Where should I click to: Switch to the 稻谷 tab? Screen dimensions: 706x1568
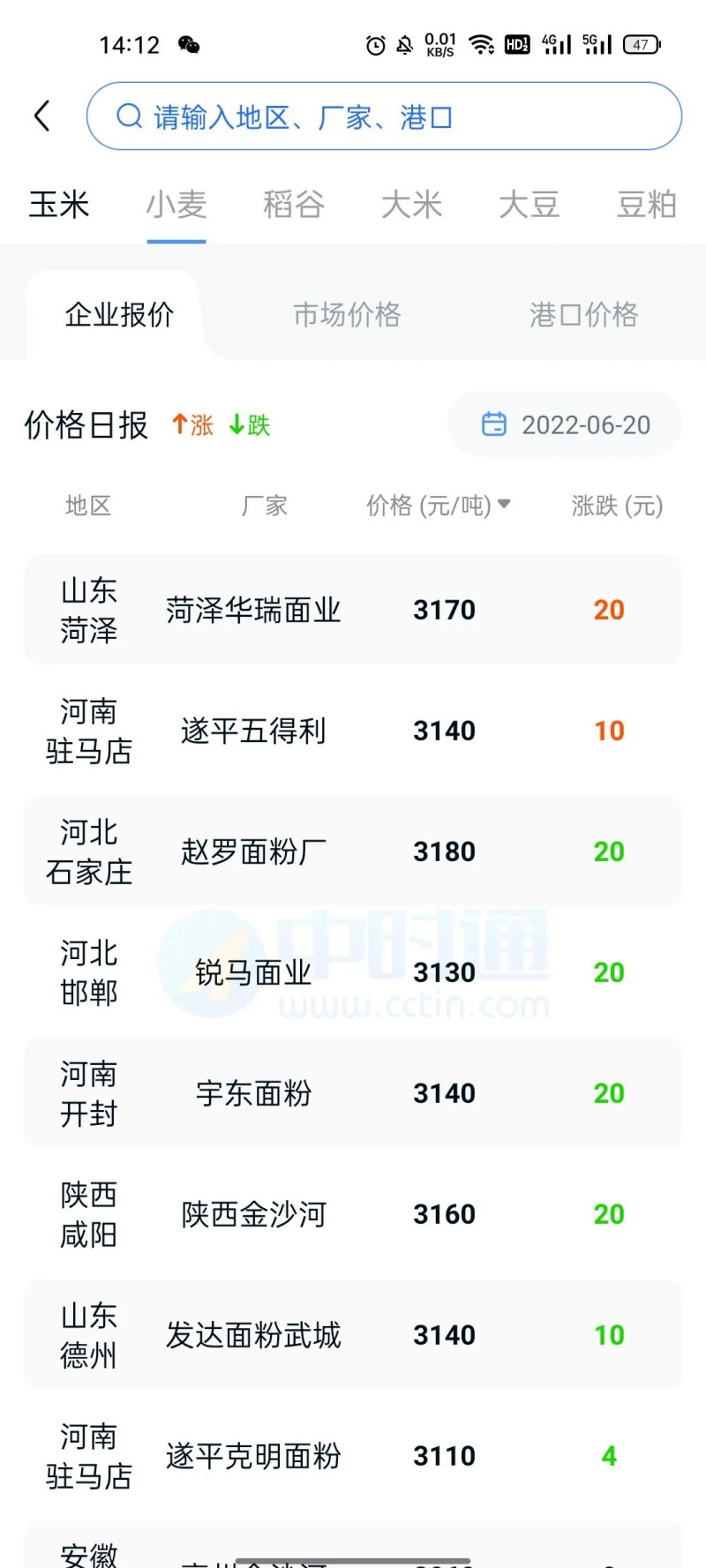coord(294,205)
